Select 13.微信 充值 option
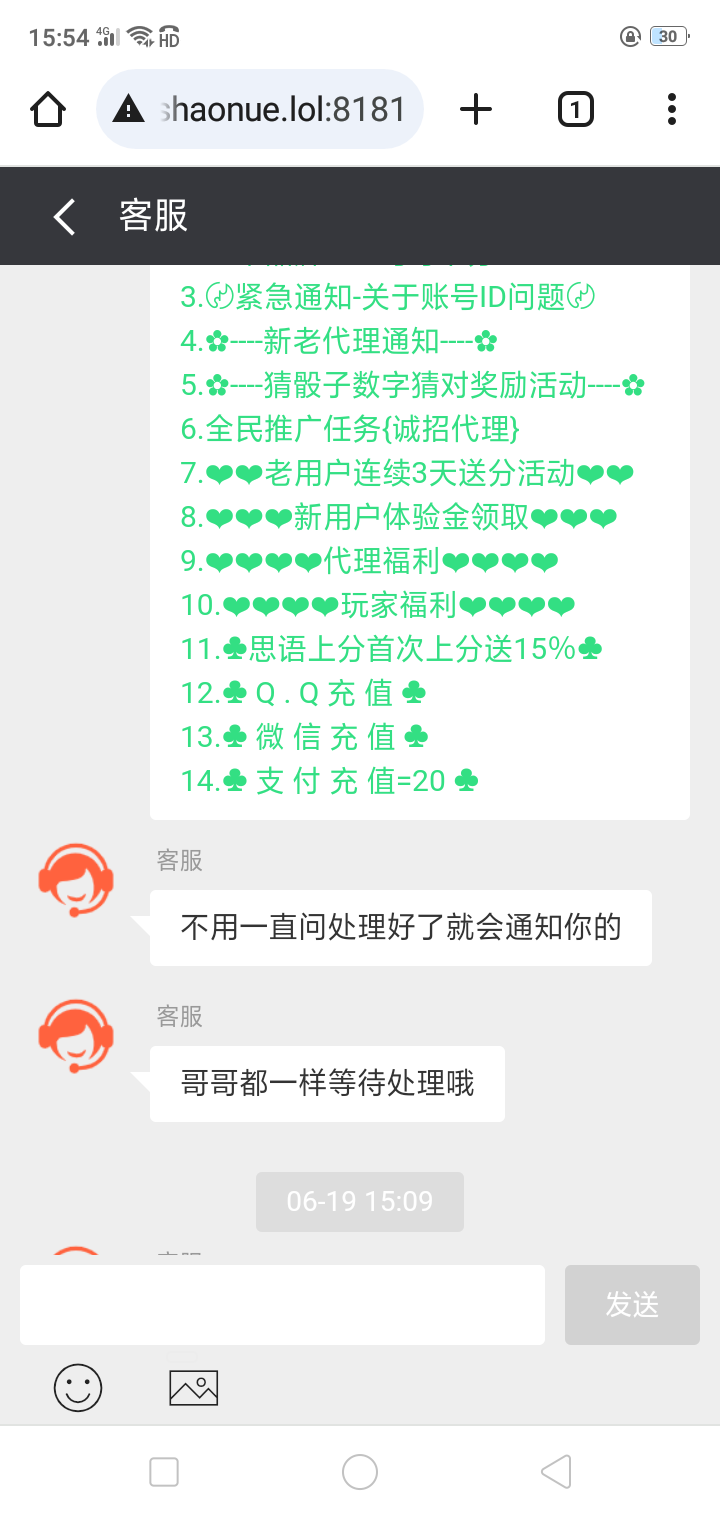The width and height of the screenshot is (720, 1520). (x=305, y=737)
